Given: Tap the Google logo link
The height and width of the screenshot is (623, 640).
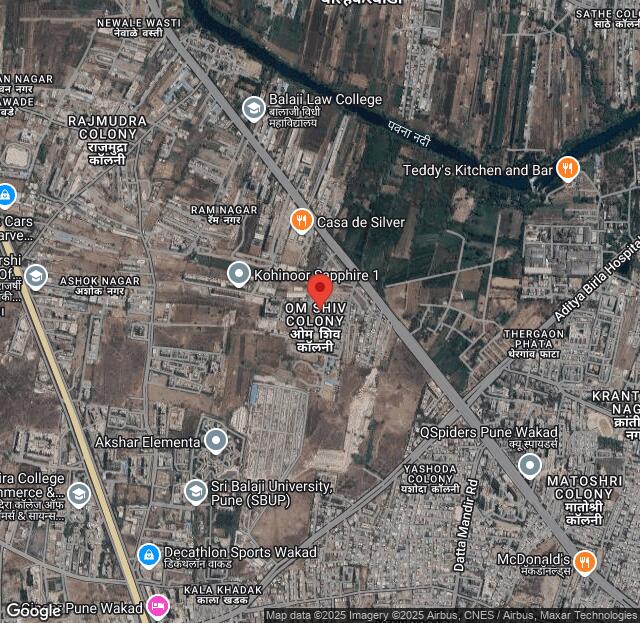Looking at the screenshot, I should click(x=33, y=610).
